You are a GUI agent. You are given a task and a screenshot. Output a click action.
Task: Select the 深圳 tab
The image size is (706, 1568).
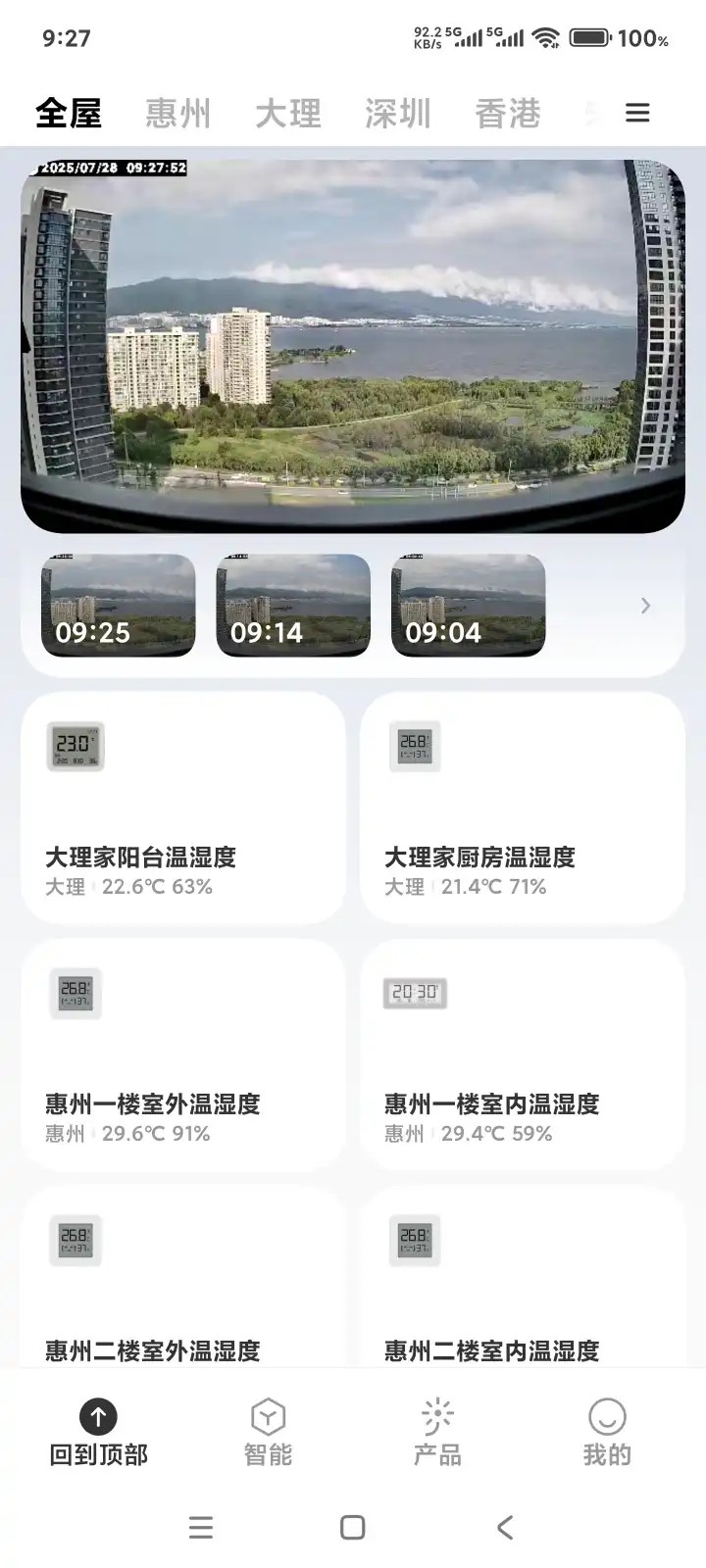[x=397, y=114]
